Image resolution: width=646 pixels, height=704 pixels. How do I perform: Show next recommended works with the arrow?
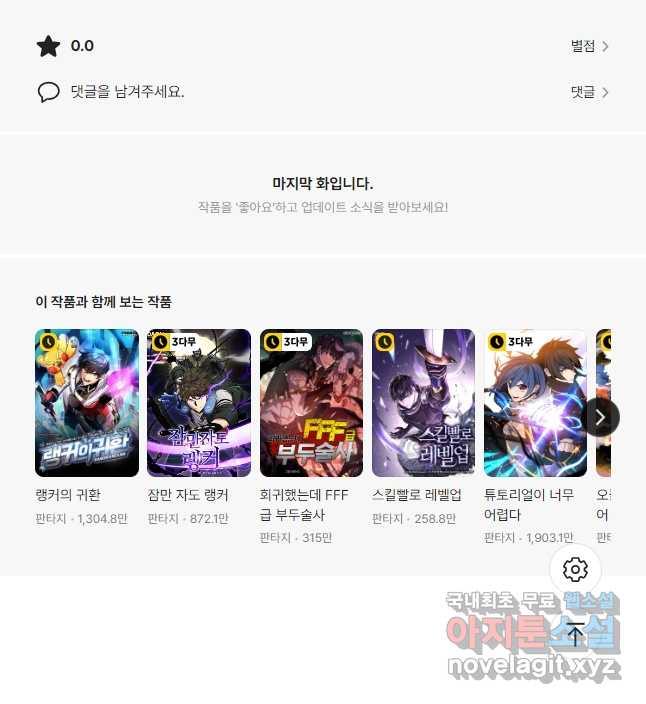point(600,417)
